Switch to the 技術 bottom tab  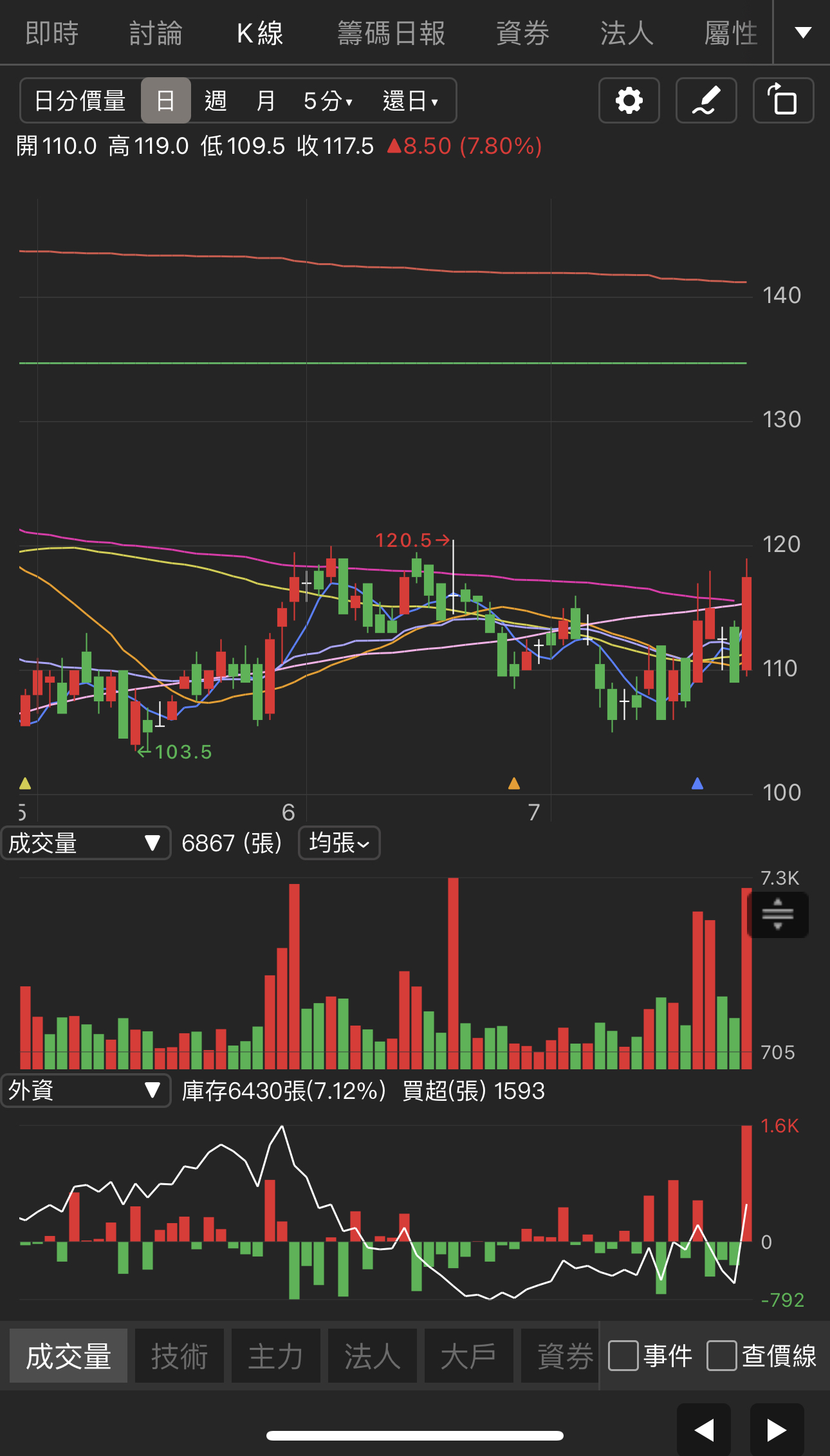click(x=179, y=1356)
